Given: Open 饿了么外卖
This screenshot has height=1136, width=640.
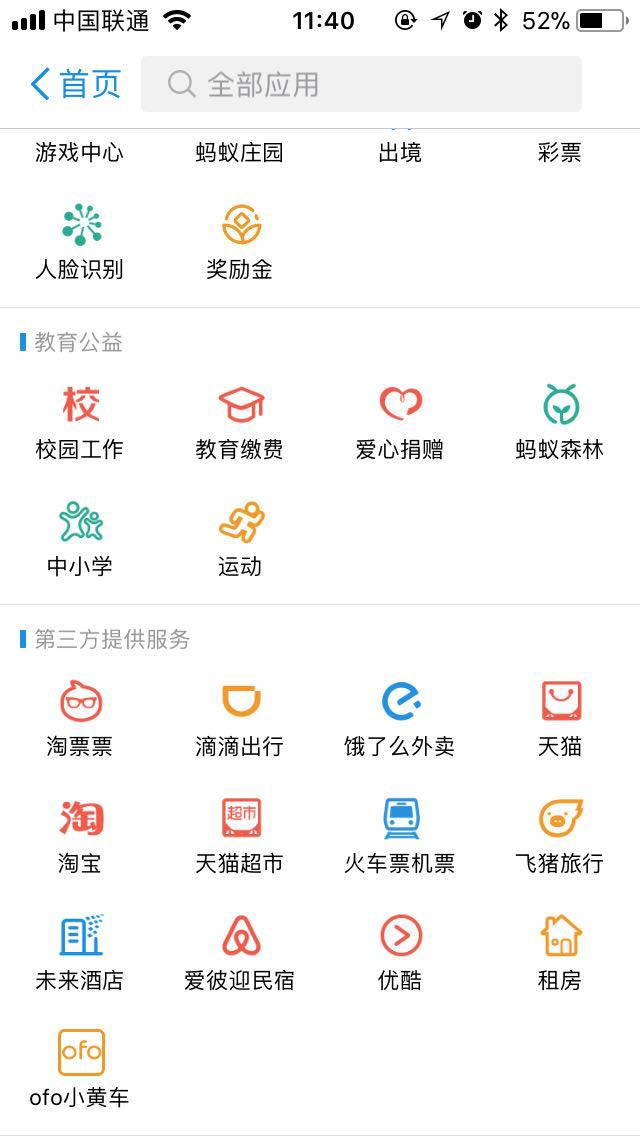Looking at the screenshot, I should (400, 719).
